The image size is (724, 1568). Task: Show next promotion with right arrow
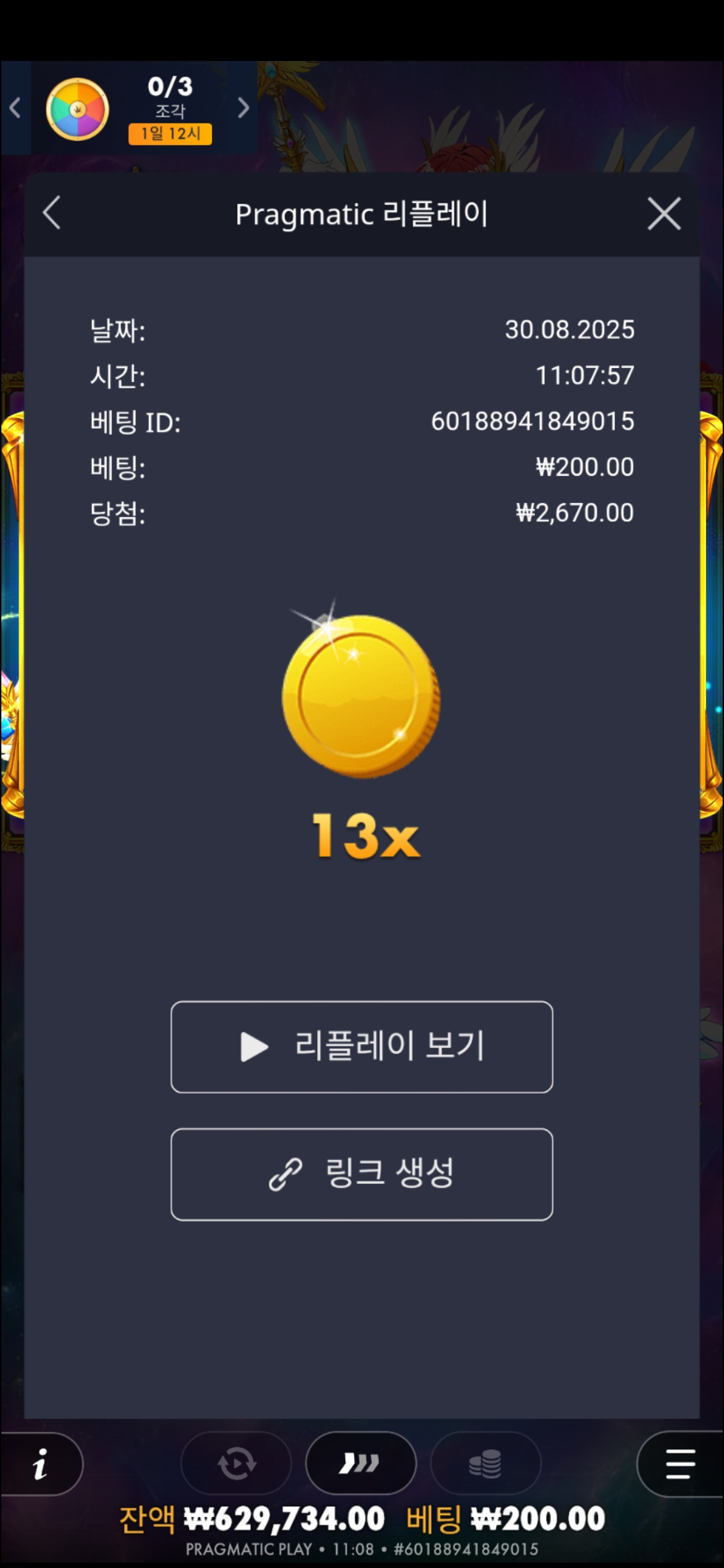coord(243,108)
